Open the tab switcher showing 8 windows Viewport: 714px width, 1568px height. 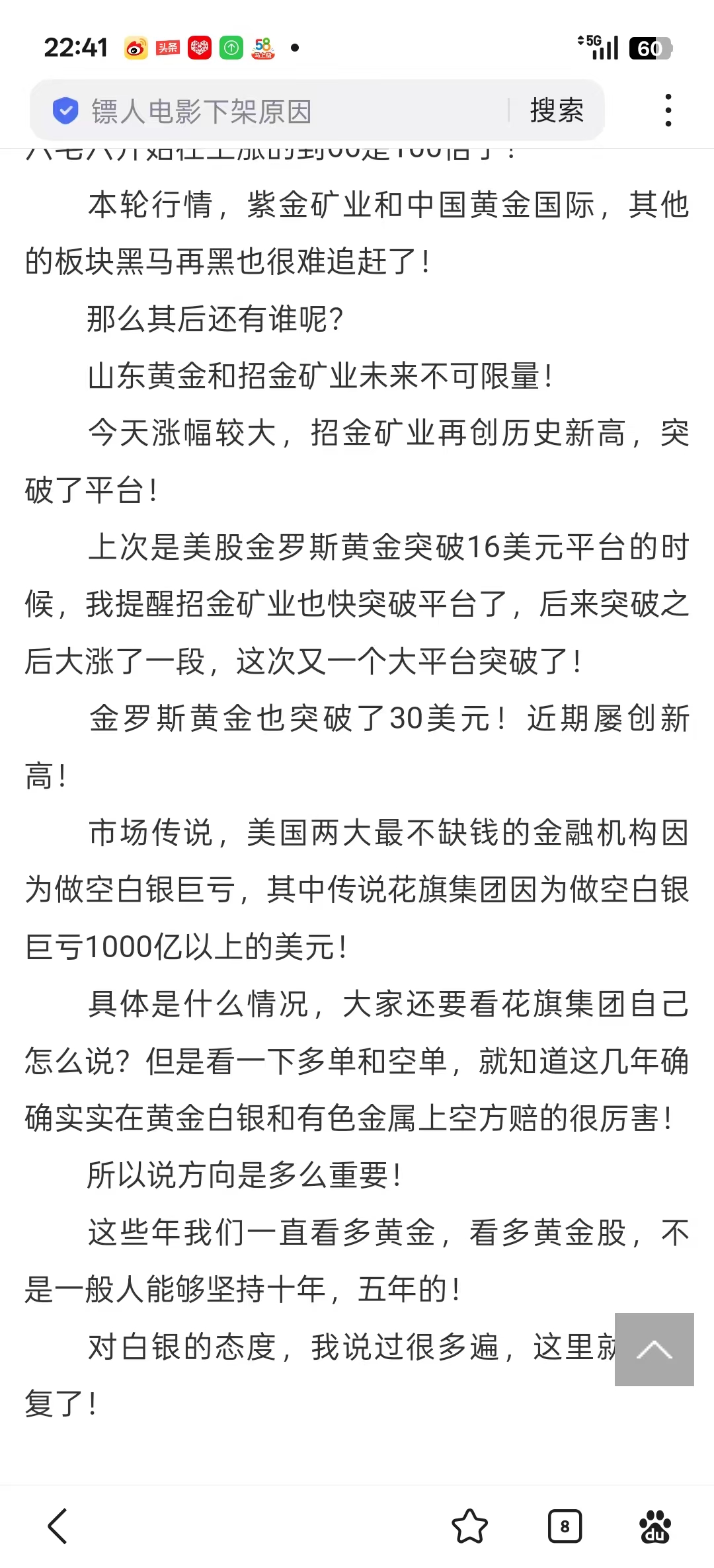point(565,1526)
